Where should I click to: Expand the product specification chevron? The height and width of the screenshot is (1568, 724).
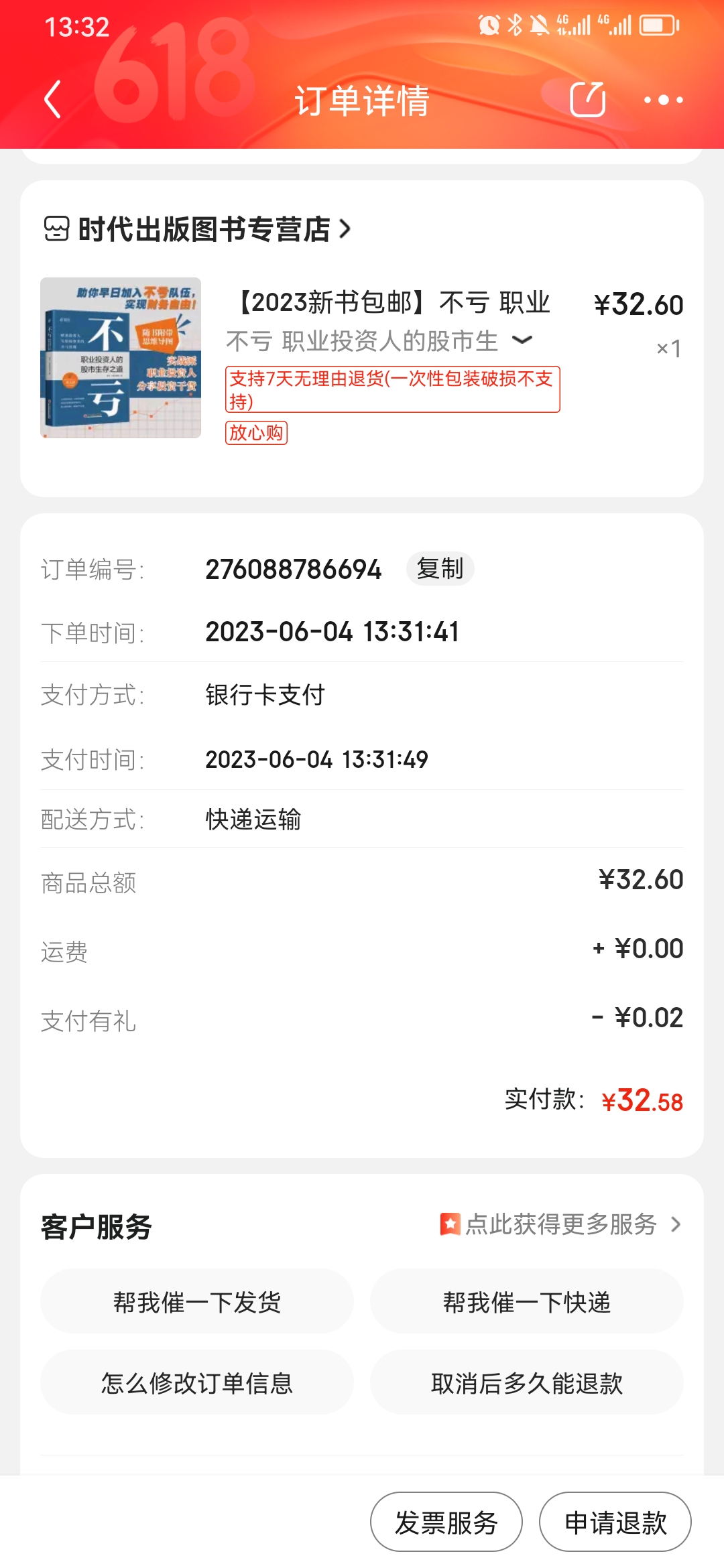522,340
